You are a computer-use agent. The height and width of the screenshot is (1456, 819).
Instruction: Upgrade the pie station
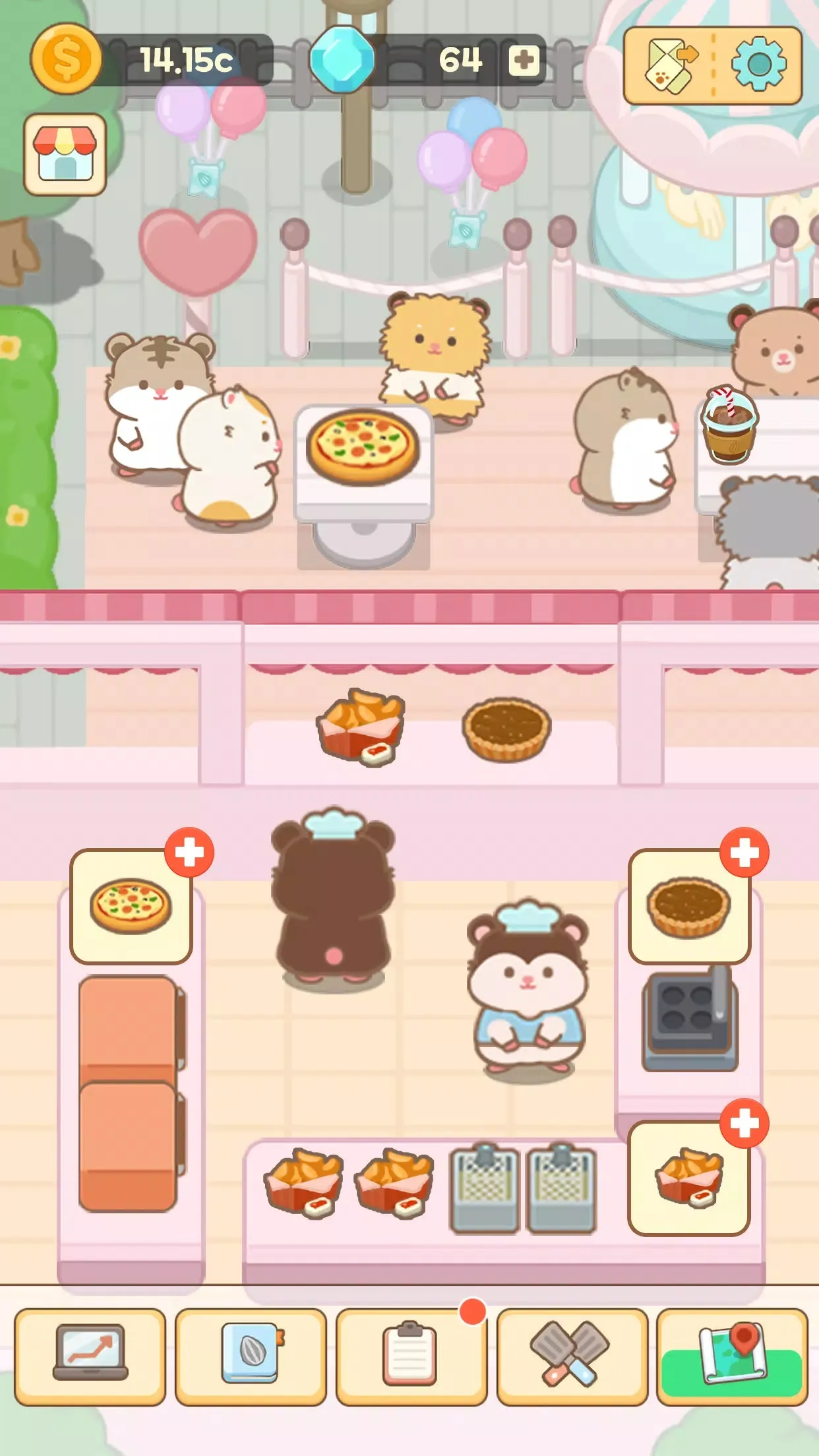(744, 852)
